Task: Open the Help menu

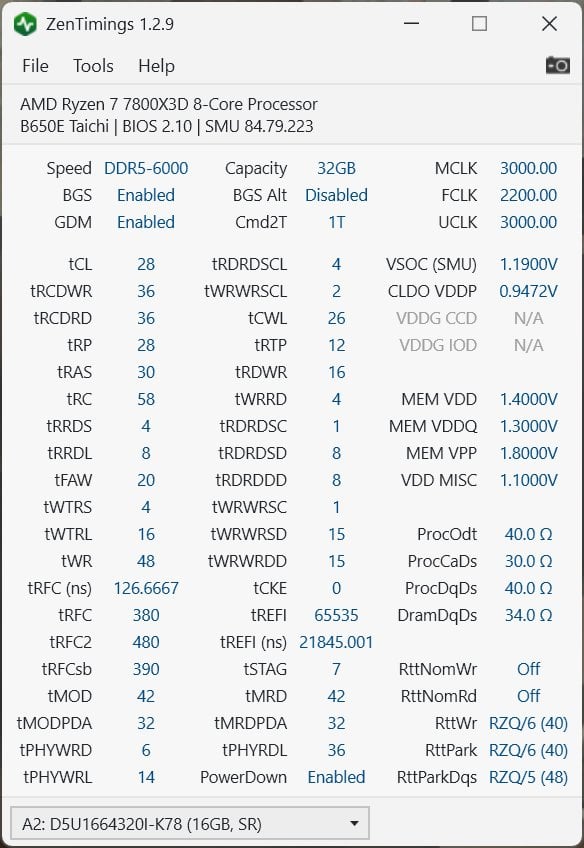Action: coord(156,66)
